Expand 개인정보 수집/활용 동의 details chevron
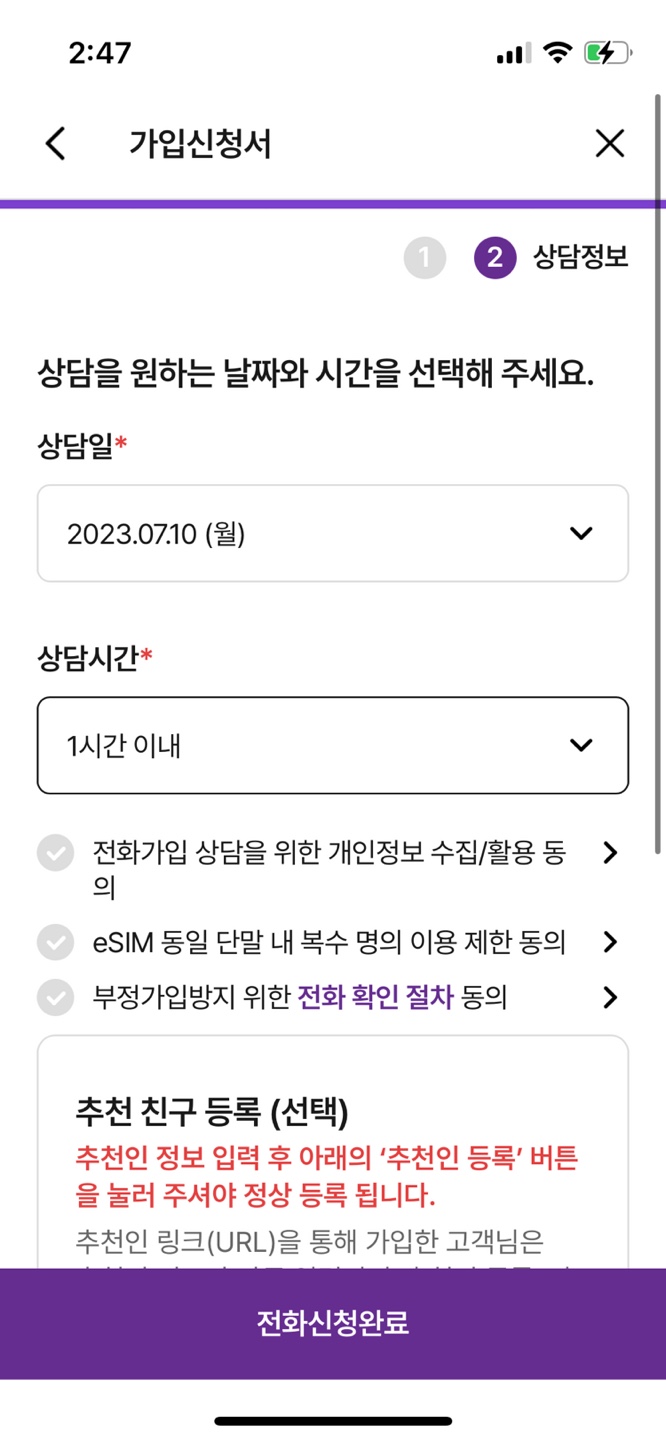The width and height of the screenshot is (666, 1440). click(x=610, y=853)
